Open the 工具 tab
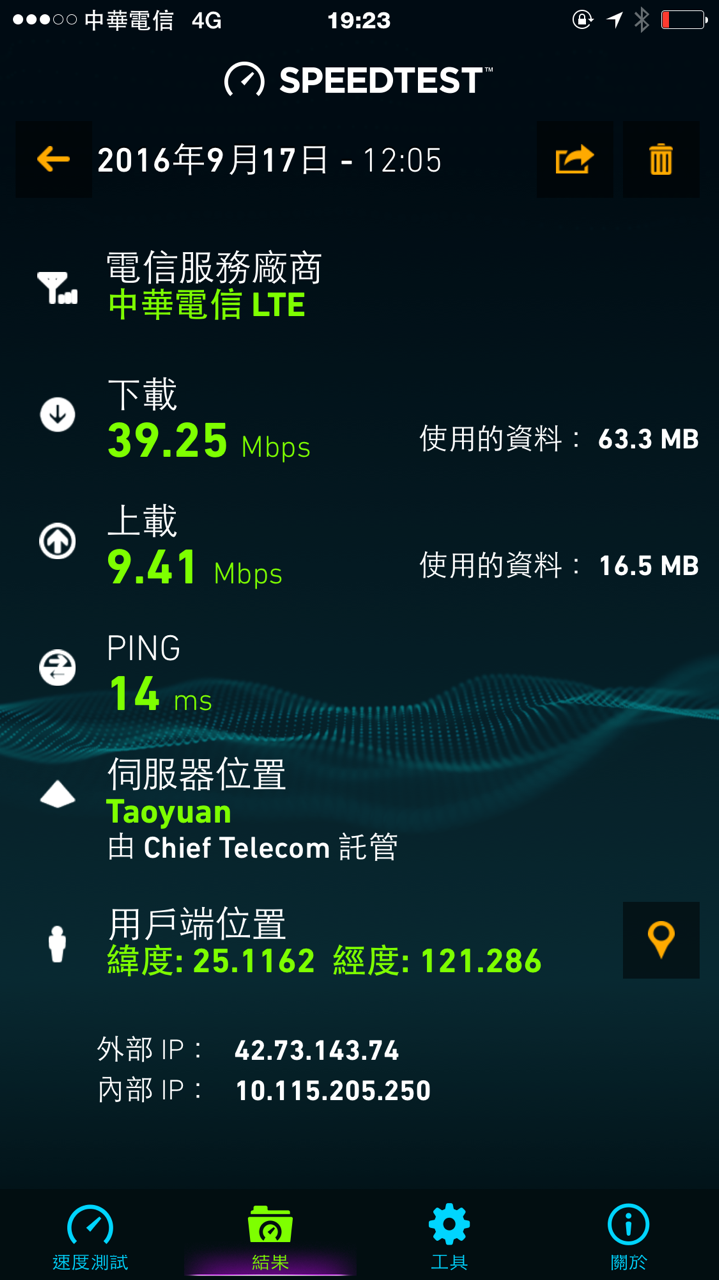This screenshot has width=719, height=1280. (x=449, y=1237)
